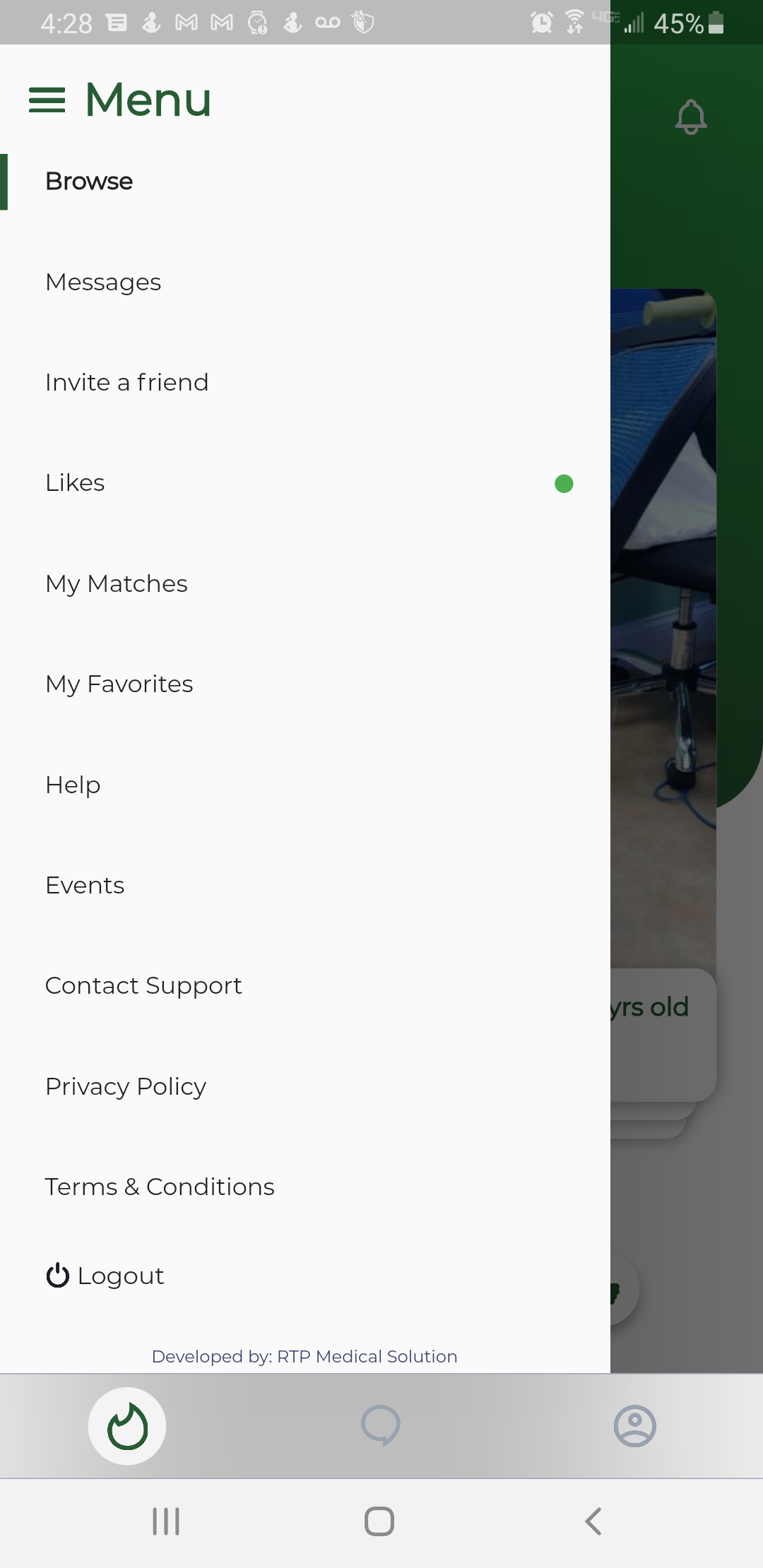The width and height of the screenshot is (763, 1568).
Task: Open the Likes section
Action: [x=75, y=483]
